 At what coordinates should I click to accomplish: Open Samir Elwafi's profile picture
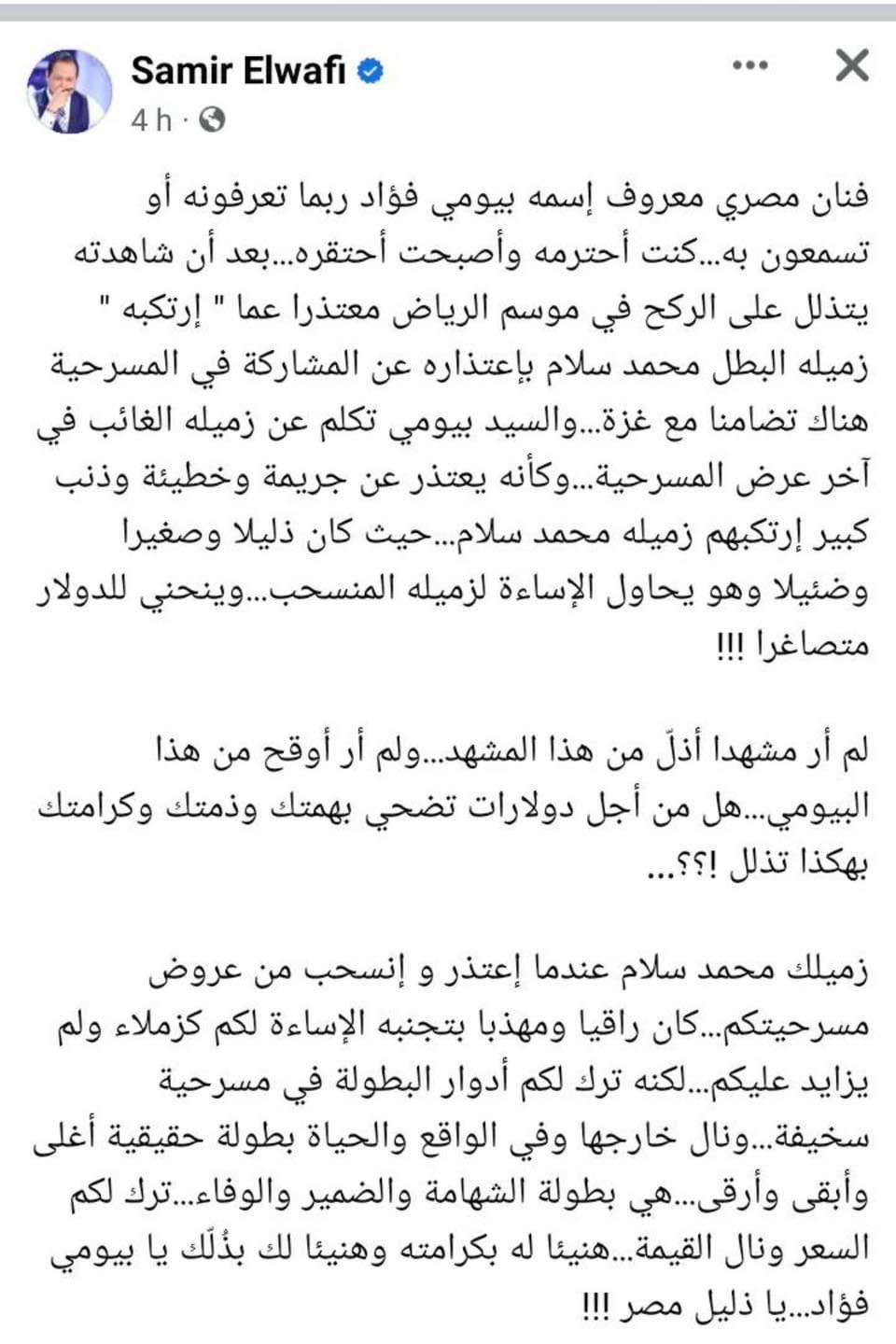[x=70, y=92]
